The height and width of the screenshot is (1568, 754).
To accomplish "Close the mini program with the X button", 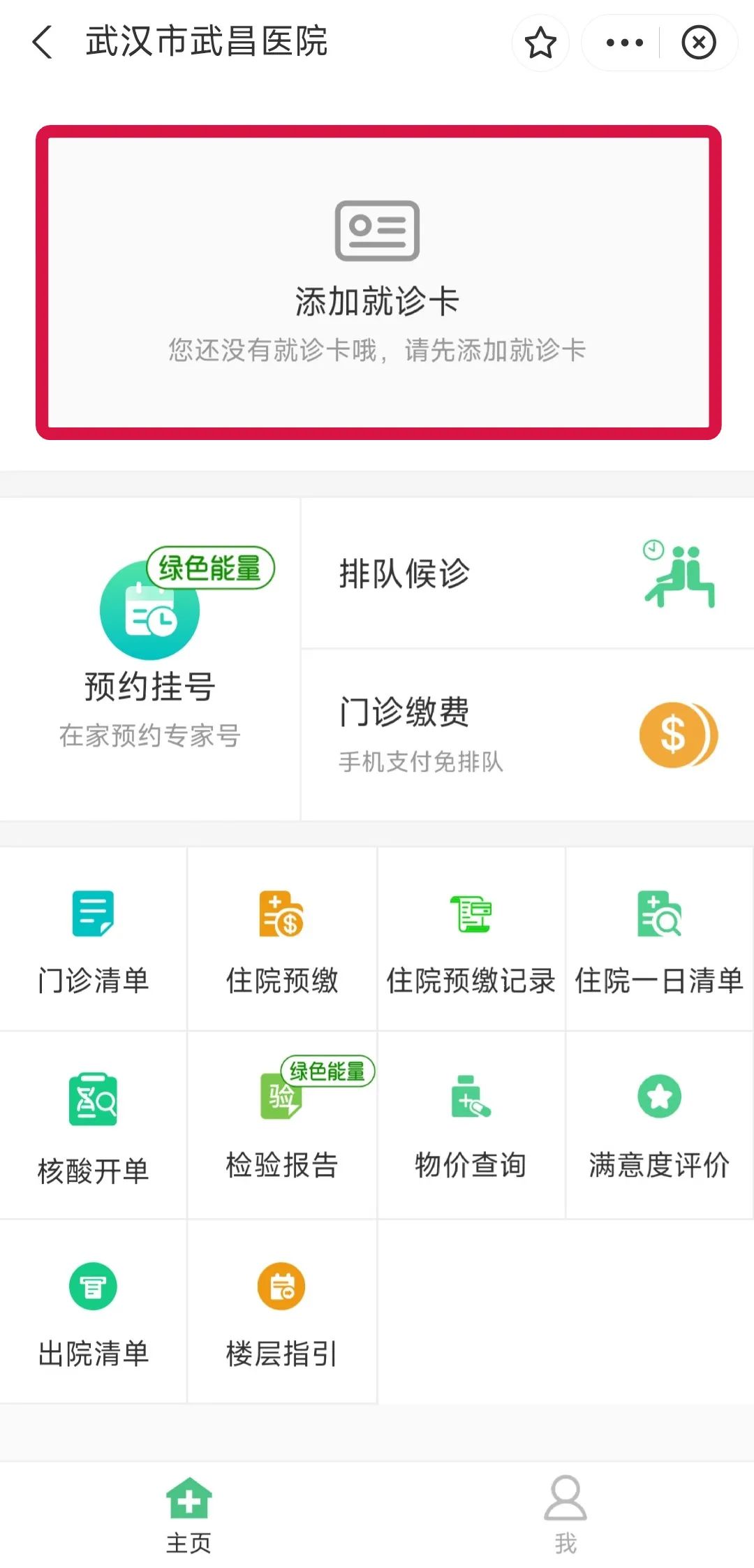I will [699, 43].
